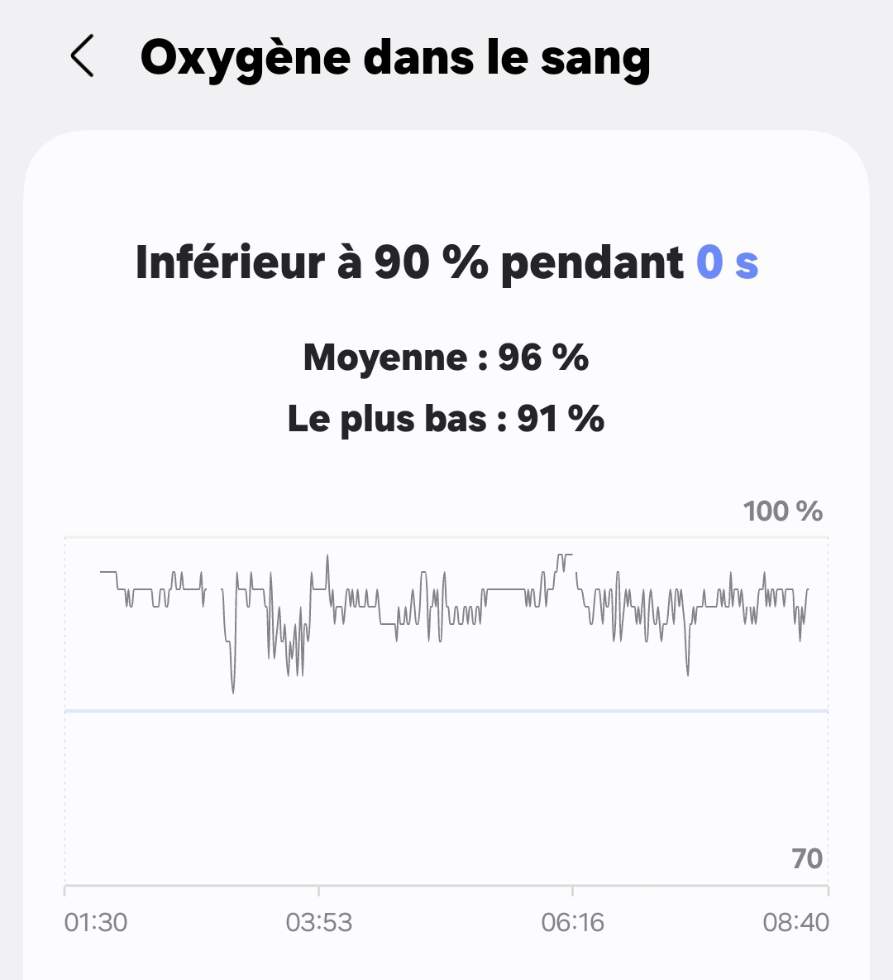Tap the Oxygène dans le sang title
The width and height of the screenshot is (893, 980).
[x=396, y=57]
